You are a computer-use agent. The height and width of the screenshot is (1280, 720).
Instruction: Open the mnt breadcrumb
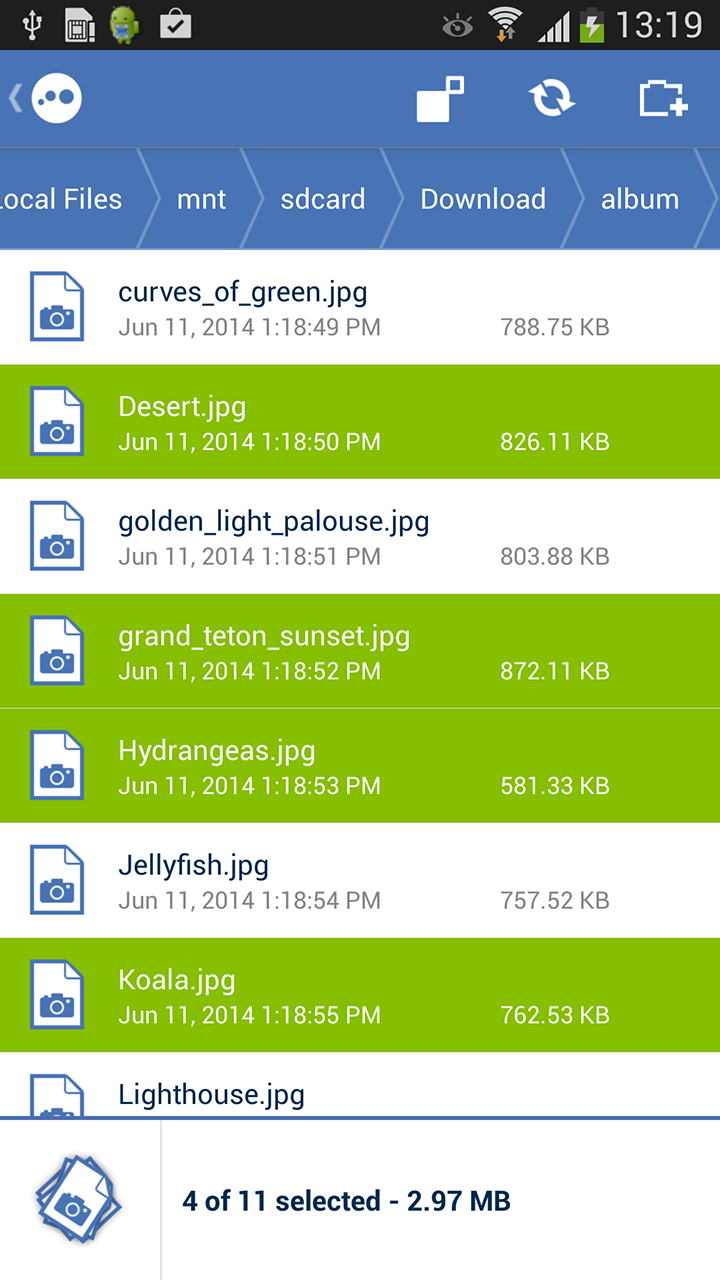pos(201,198)
